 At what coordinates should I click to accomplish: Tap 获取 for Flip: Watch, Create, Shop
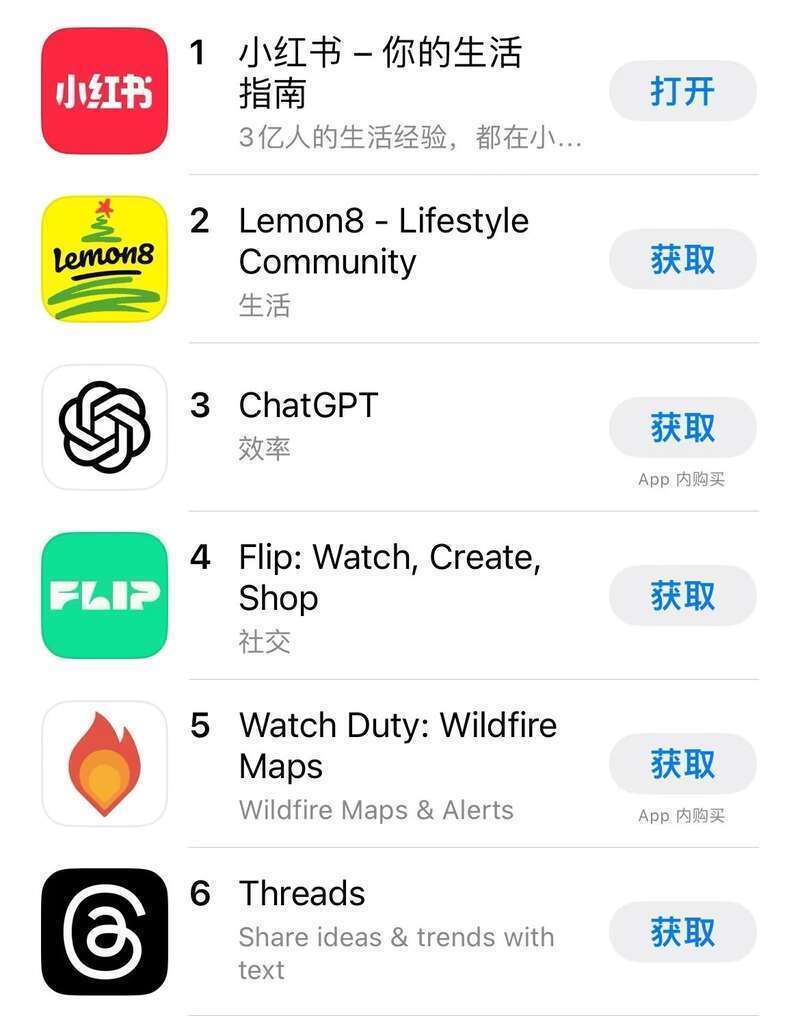point(683,595)
